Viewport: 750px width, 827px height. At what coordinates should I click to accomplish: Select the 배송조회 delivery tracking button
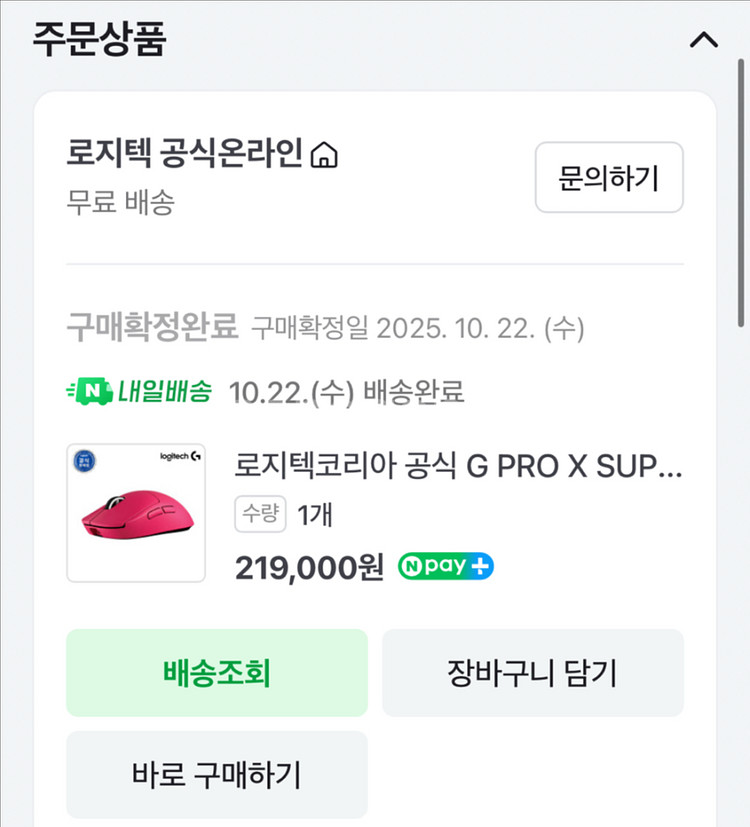(216, 672)
